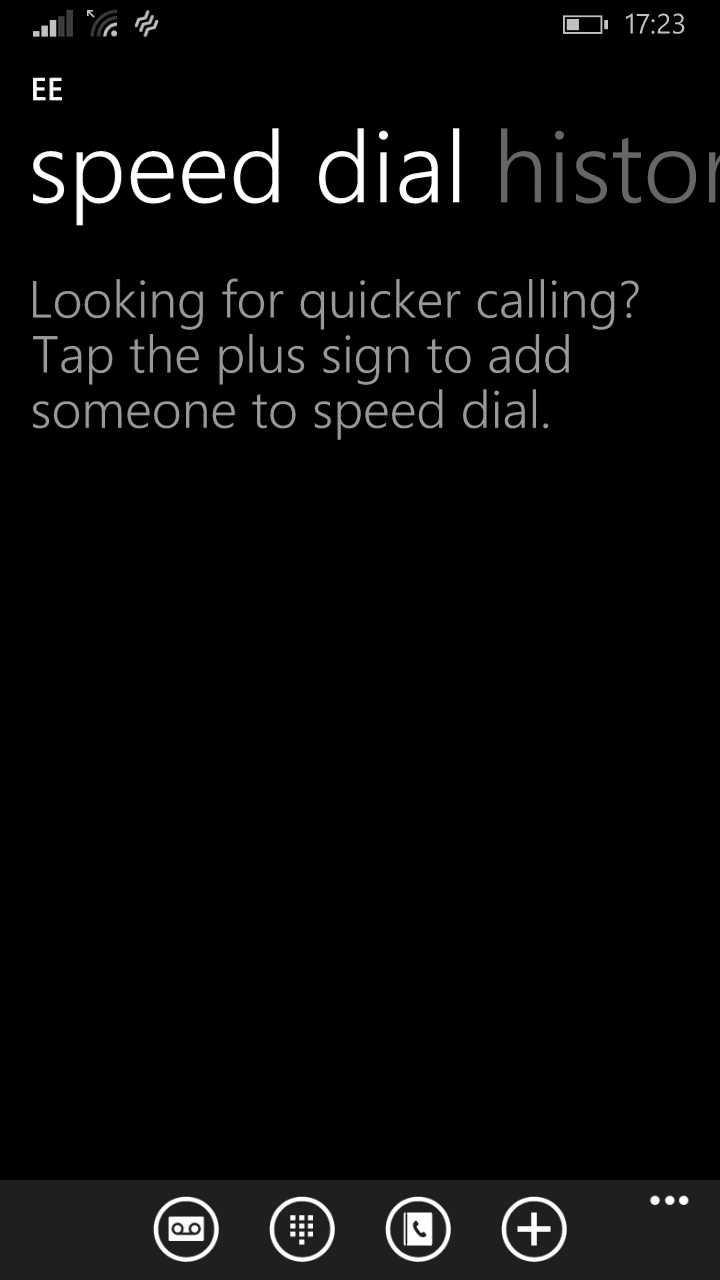The height and width of the screenshot is (1280, 720).
Task: Expand the three-dot more menu
Action: click(669, 1201)
